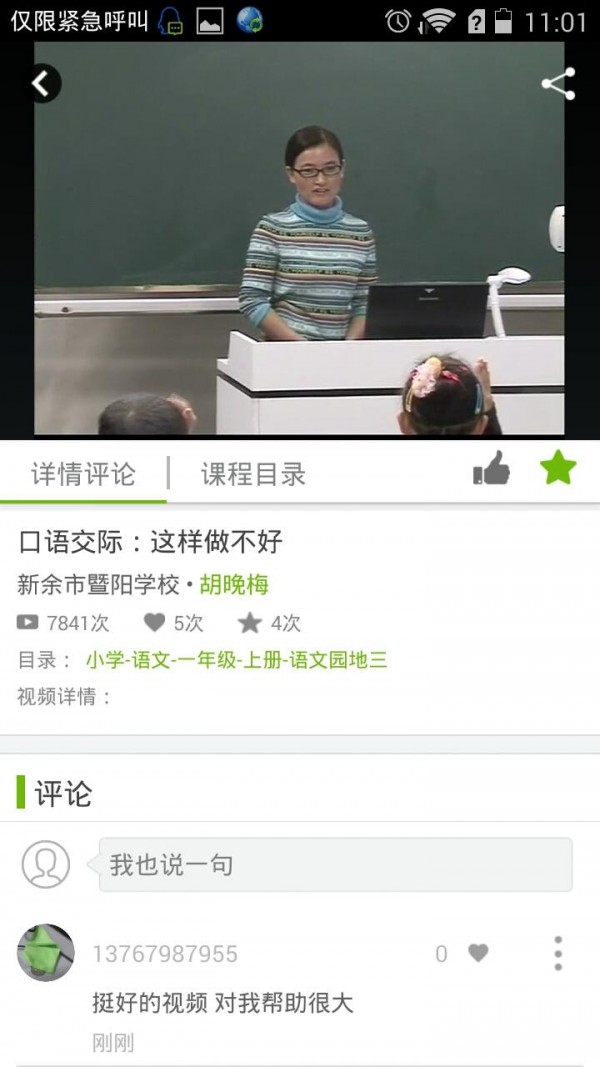Viewport: 600px width, 1067px height.
Task: Share this lesson video
Action: click(558, 84)
